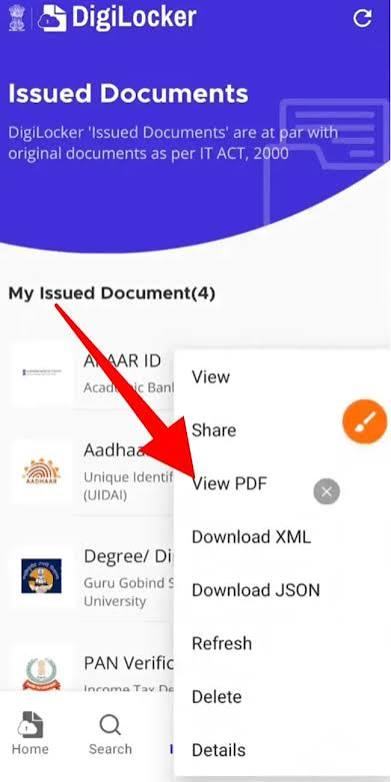Go to the Home tab
Viewport: 391px width, 782px height.
pos(30,734)
